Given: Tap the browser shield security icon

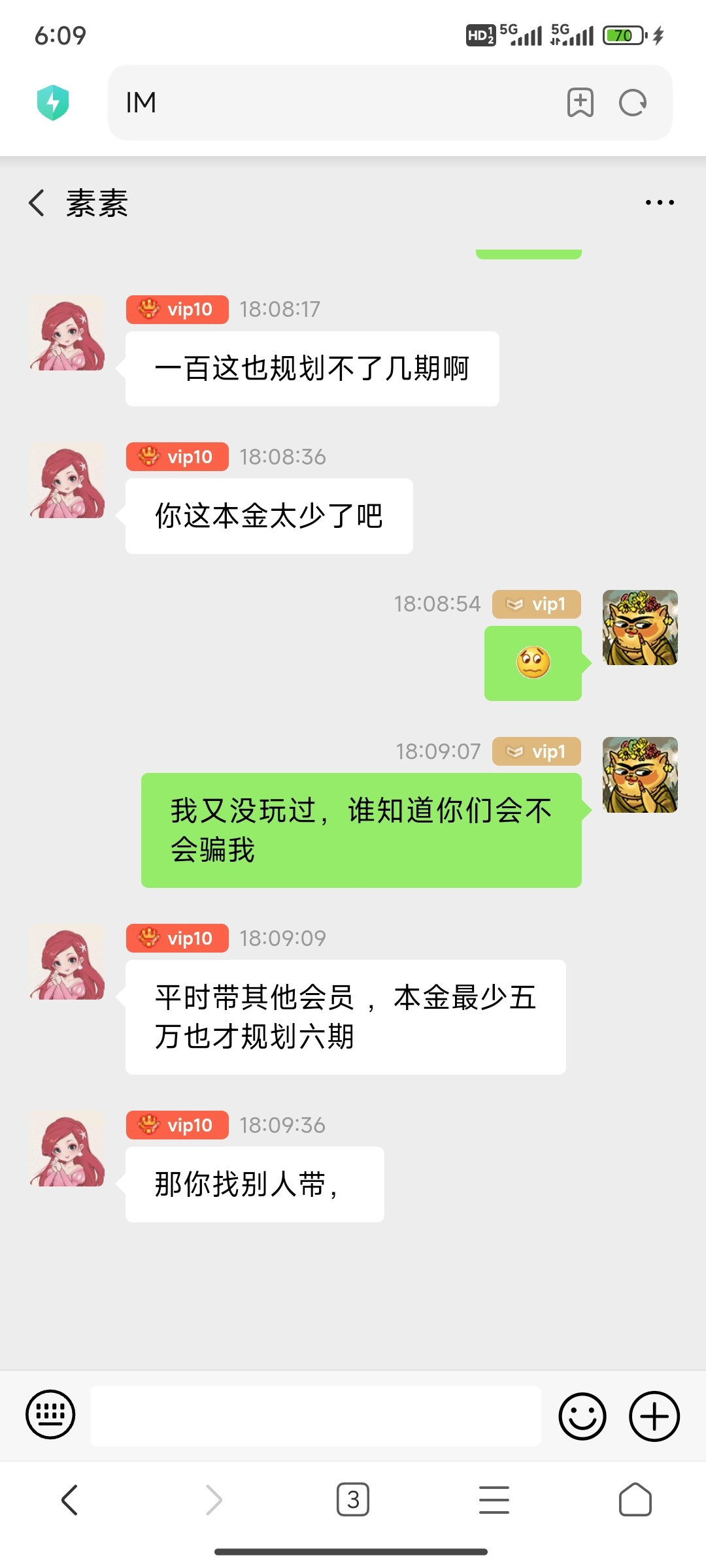Looking at the screenshot, I should click(53, 103).
